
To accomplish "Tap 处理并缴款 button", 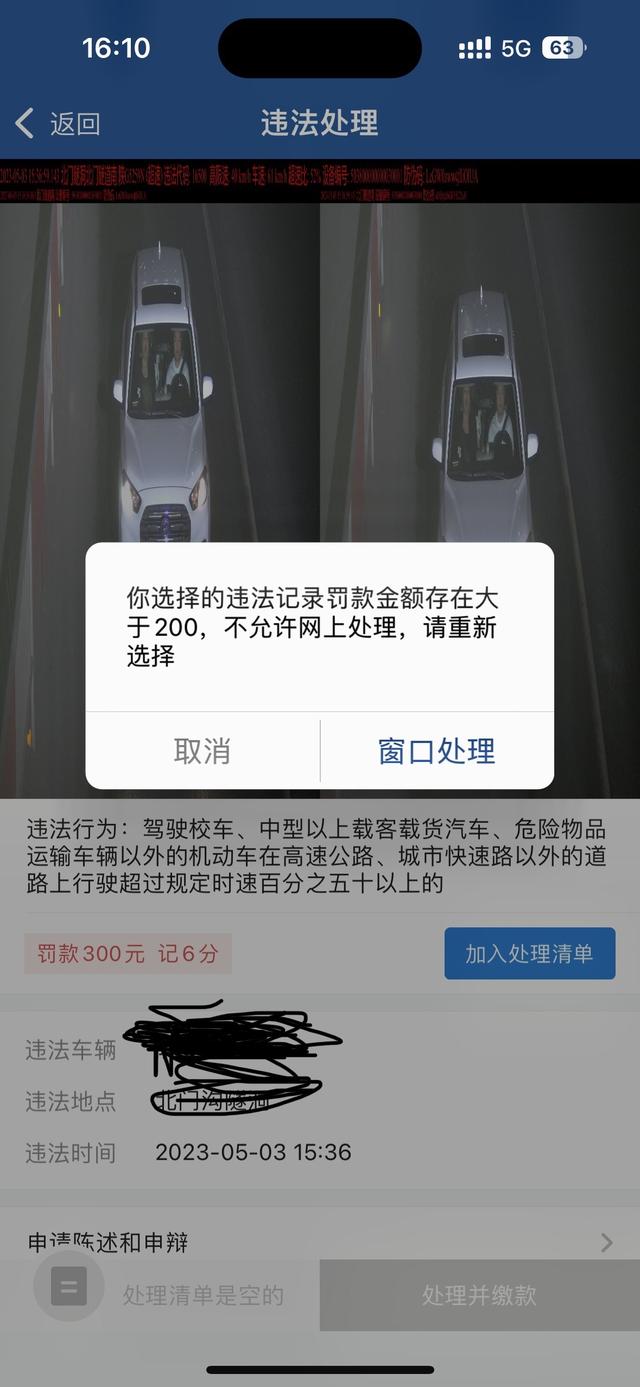I will [479, 1295].
